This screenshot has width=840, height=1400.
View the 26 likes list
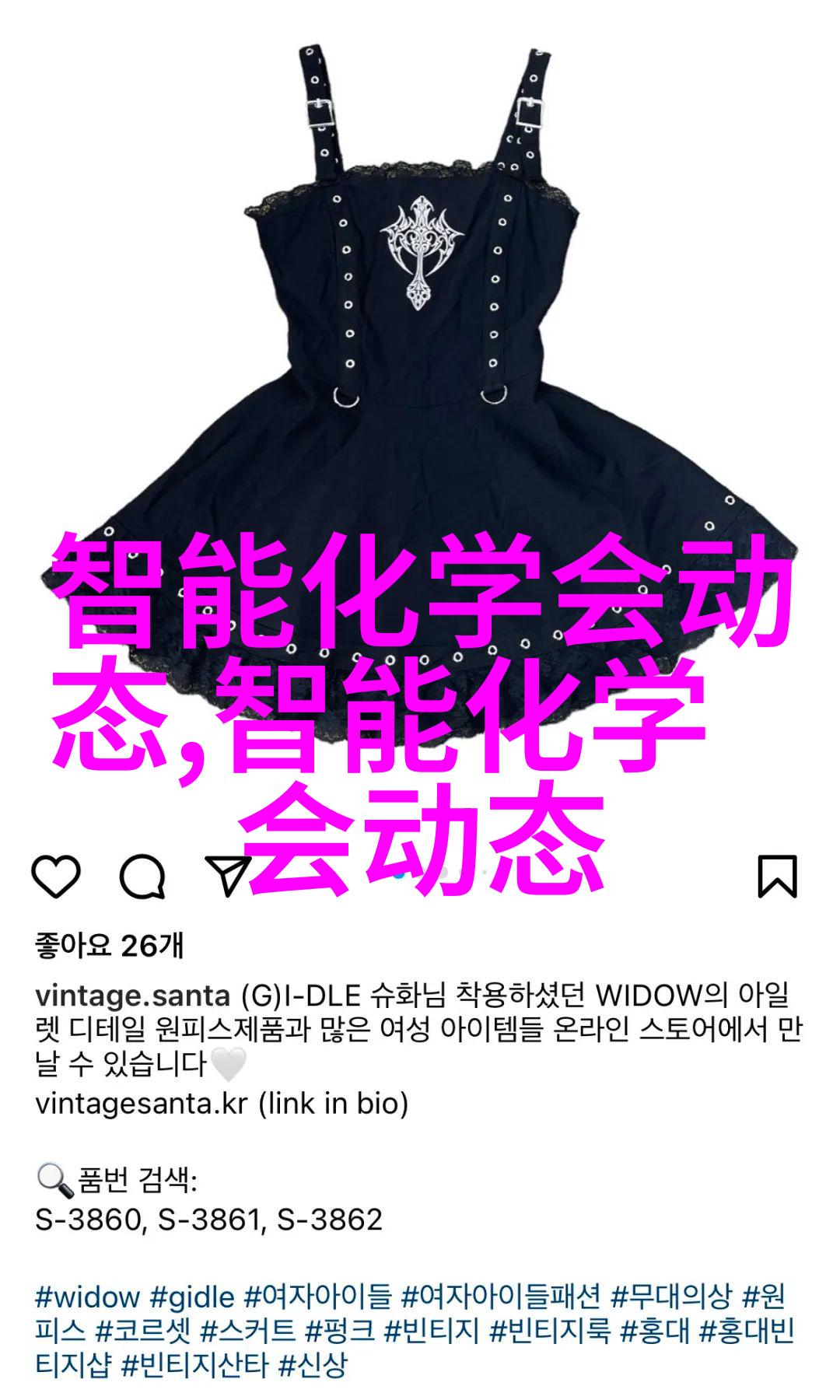point(109,946)
